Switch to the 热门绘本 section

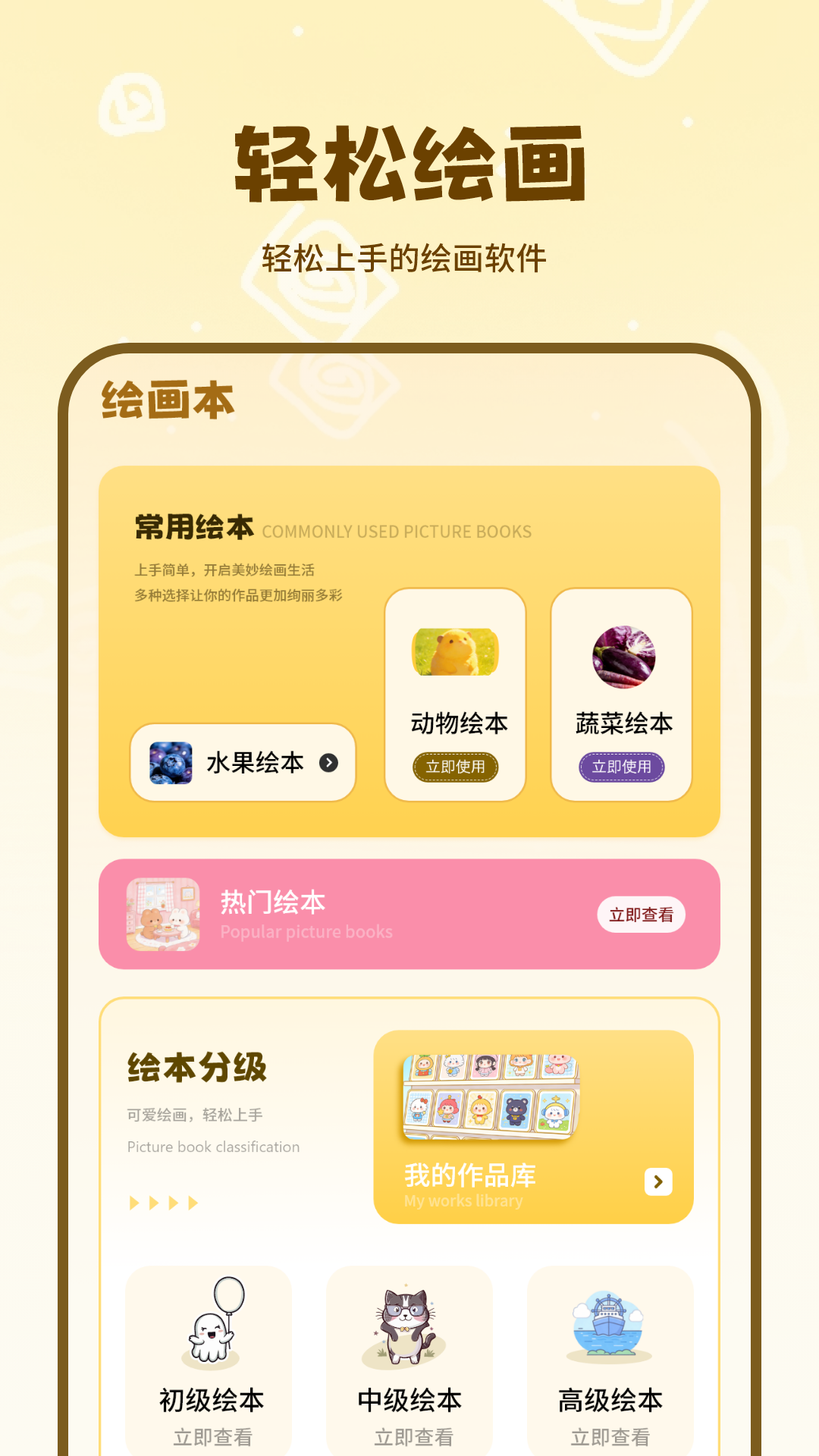(641, 915)
